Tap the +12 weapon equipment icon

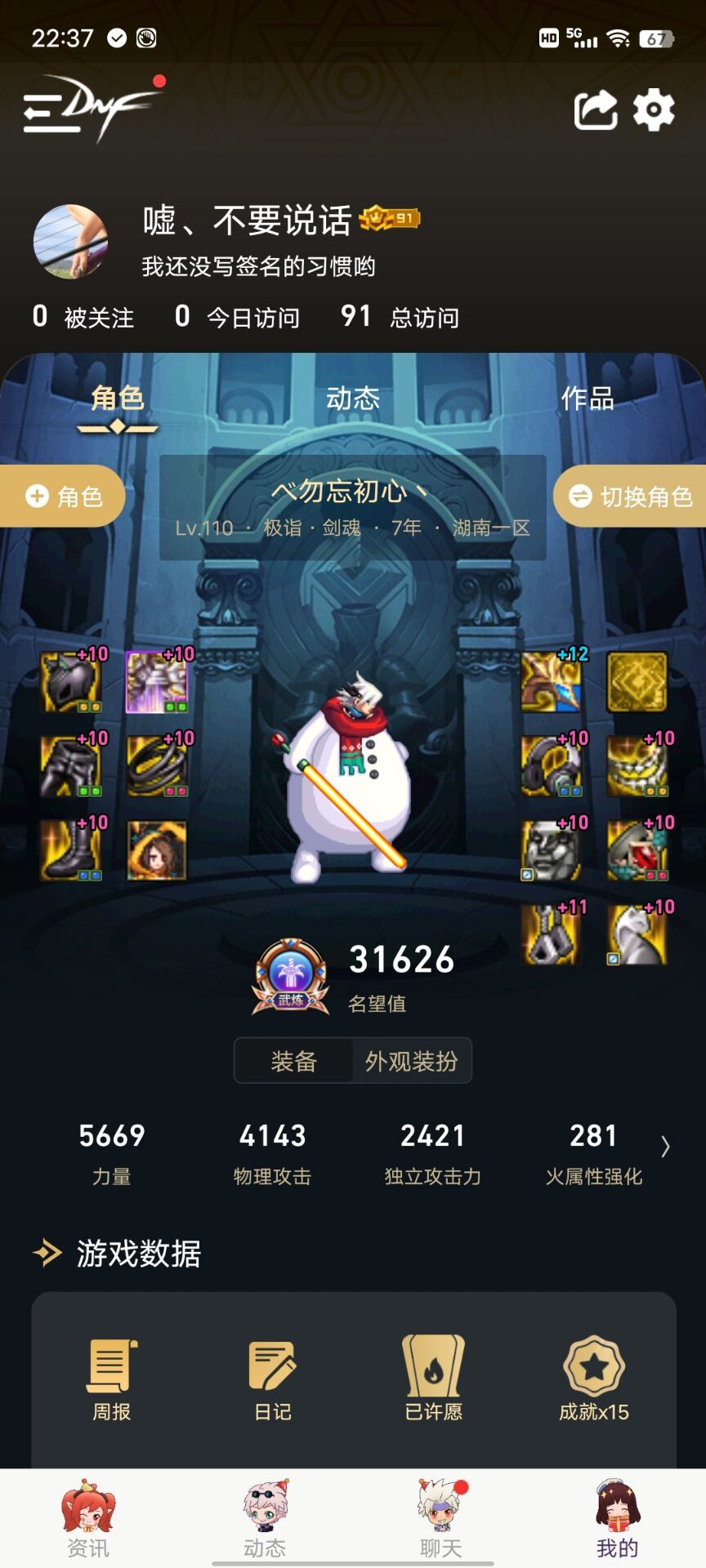tap(551, 682)
